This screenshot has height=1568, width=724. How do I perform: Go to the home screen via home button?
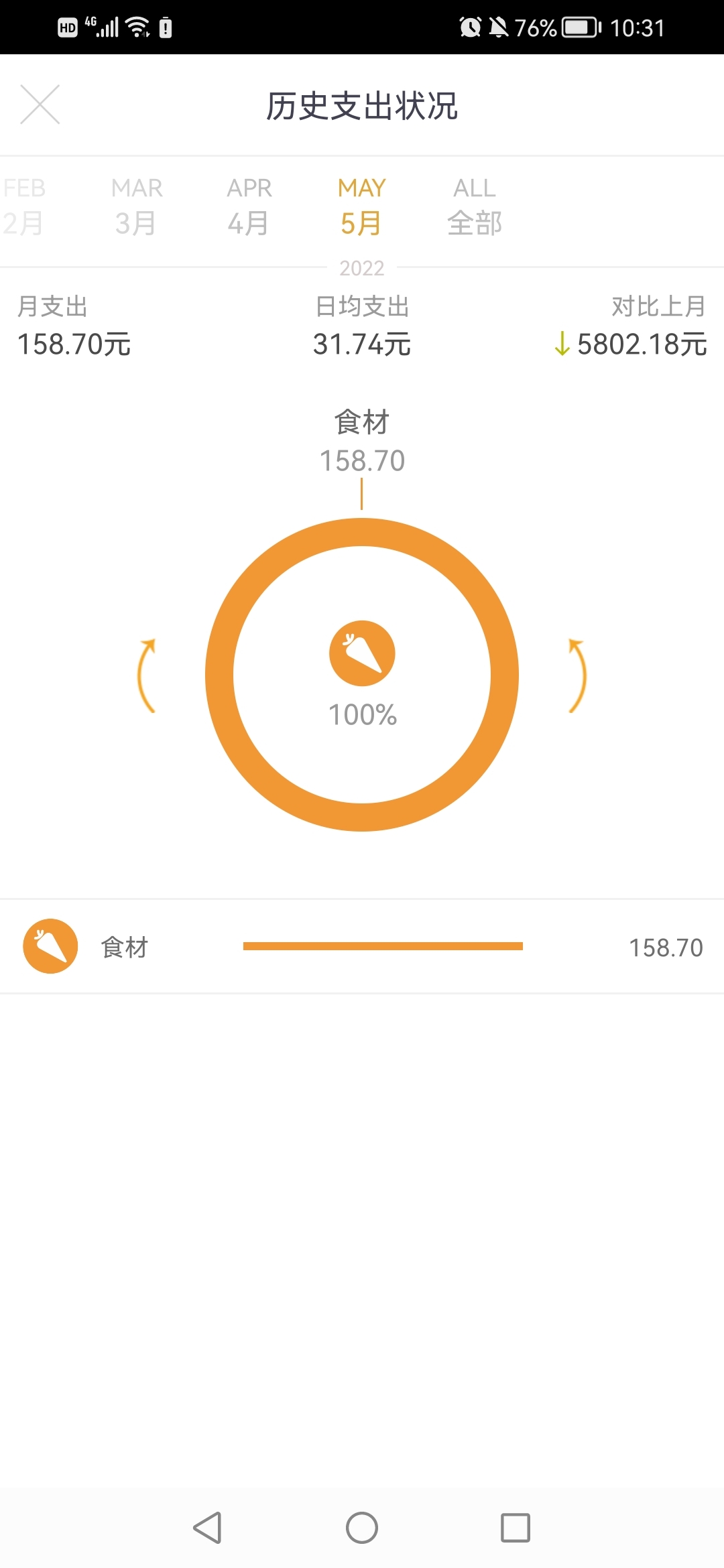362,1528
